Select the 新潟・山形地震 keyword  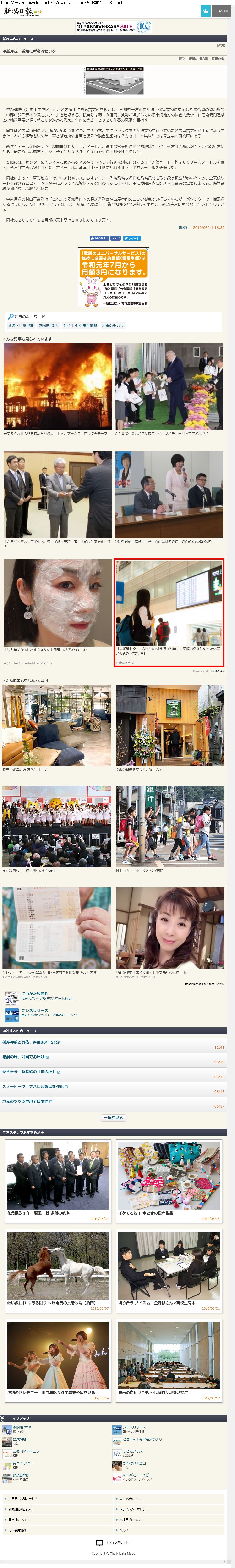coord(21,326)
